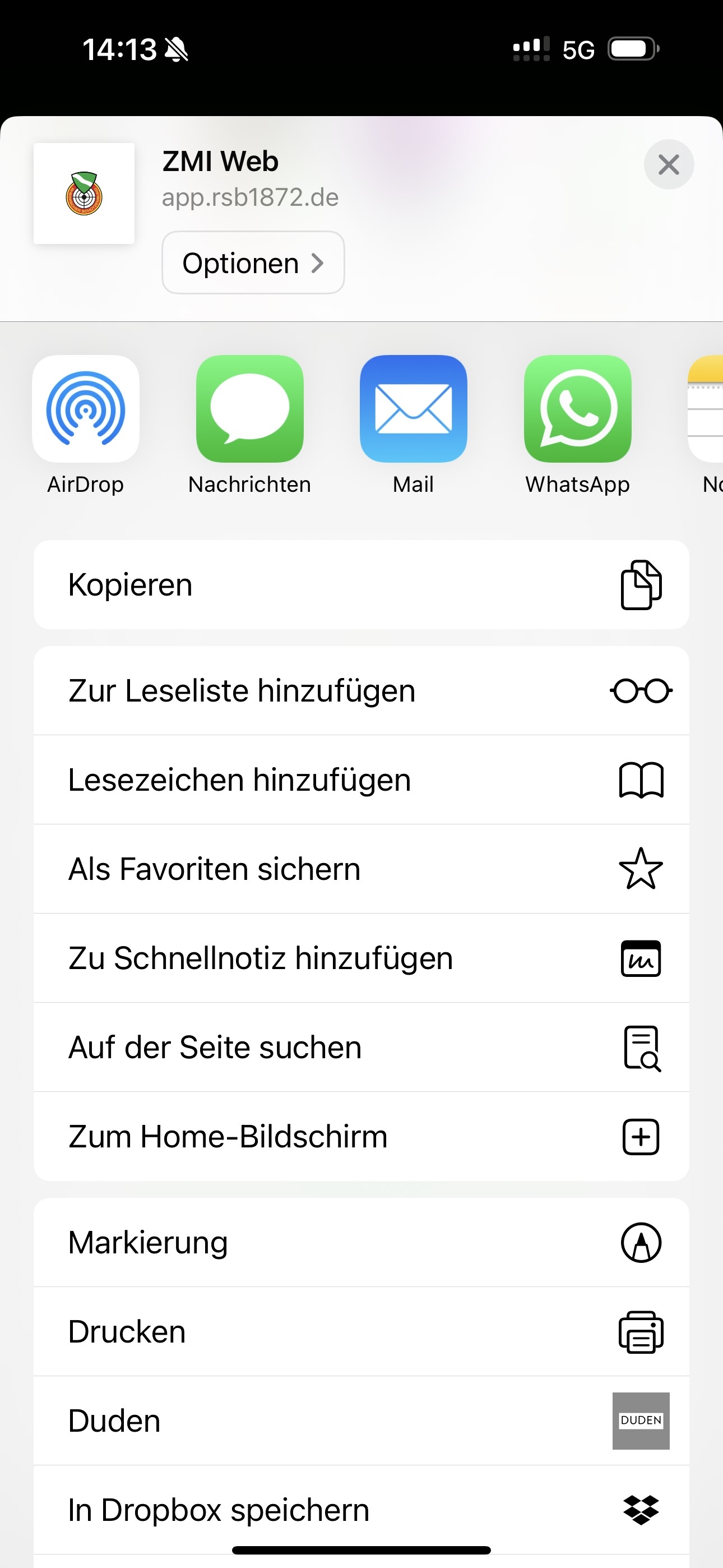Open the Duden action
The width and height of the screenshot is (723, 1568).
pyautogui.click(x=361, y=1421)
